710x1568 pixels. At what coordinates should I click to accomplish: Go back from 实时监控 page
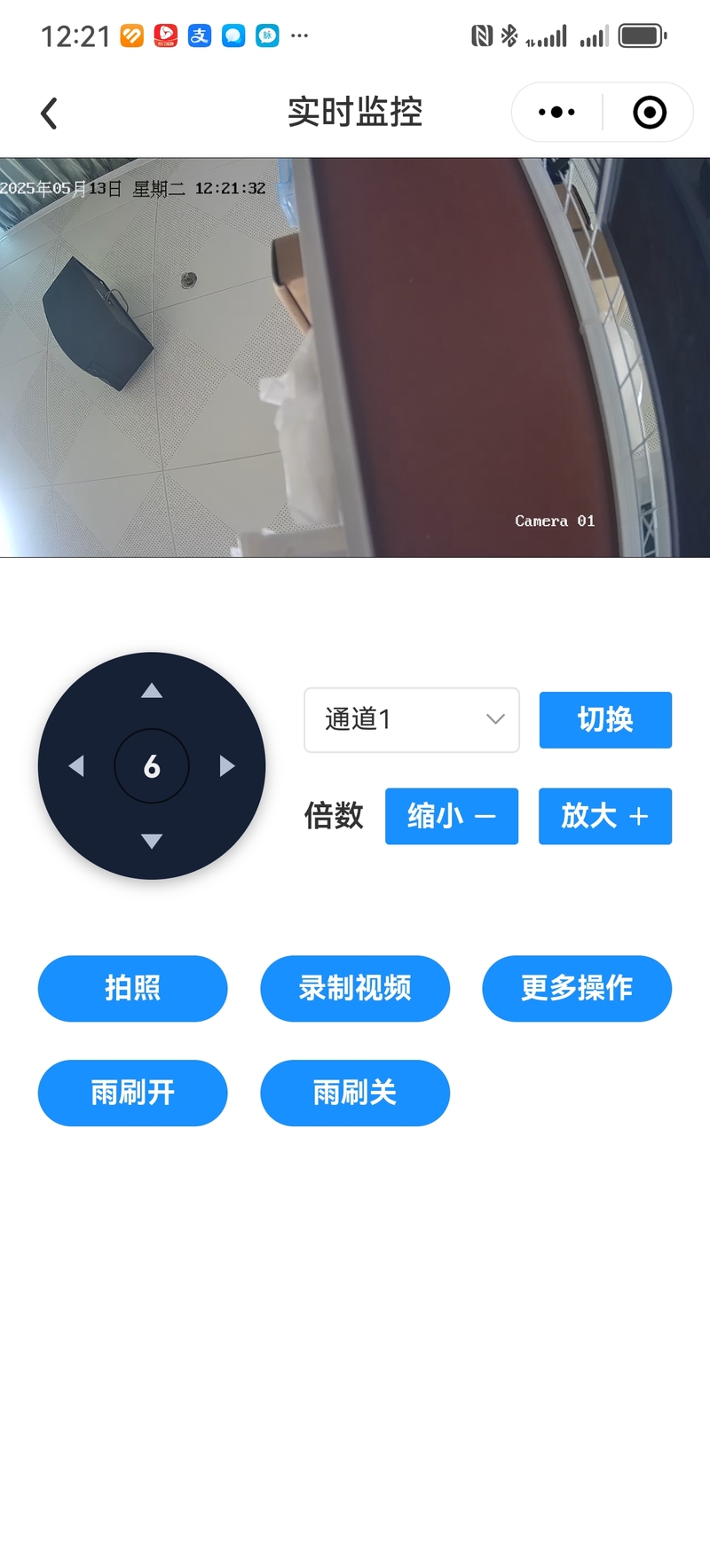[x=50, y=113]
